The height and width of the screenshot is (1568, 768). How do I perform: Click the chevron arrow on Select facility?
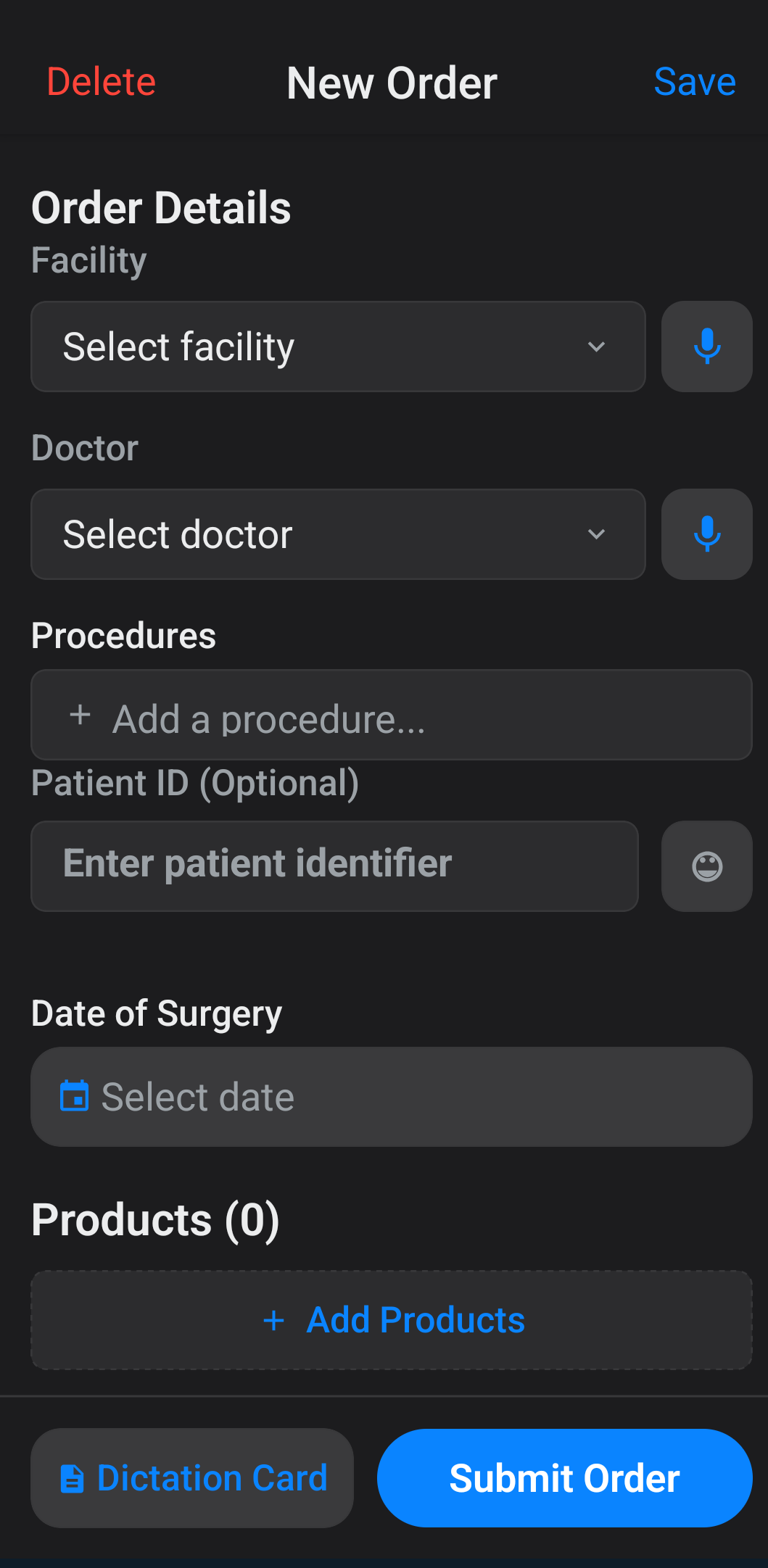596,347
